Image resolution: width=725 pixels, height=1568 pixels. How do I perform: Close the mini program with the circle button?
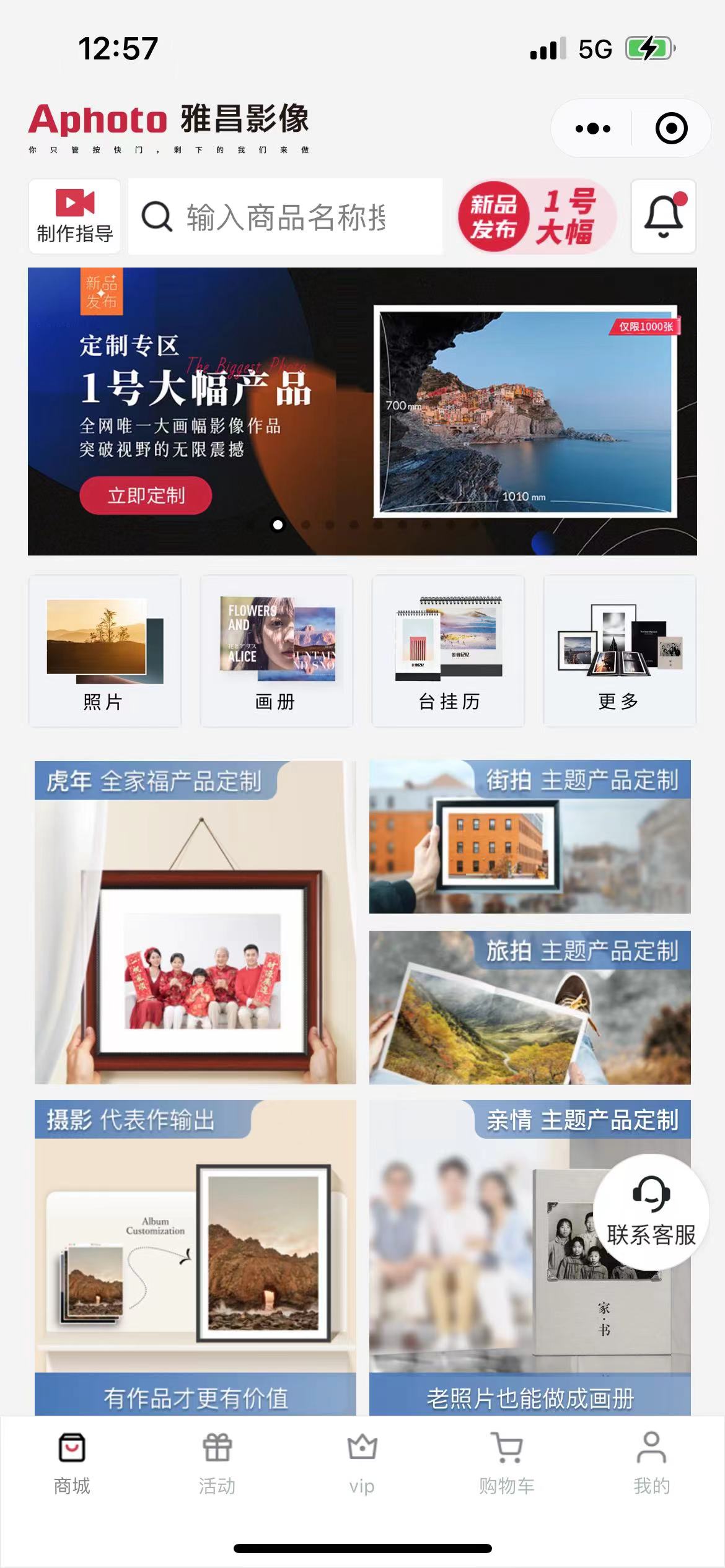(671, 129)
